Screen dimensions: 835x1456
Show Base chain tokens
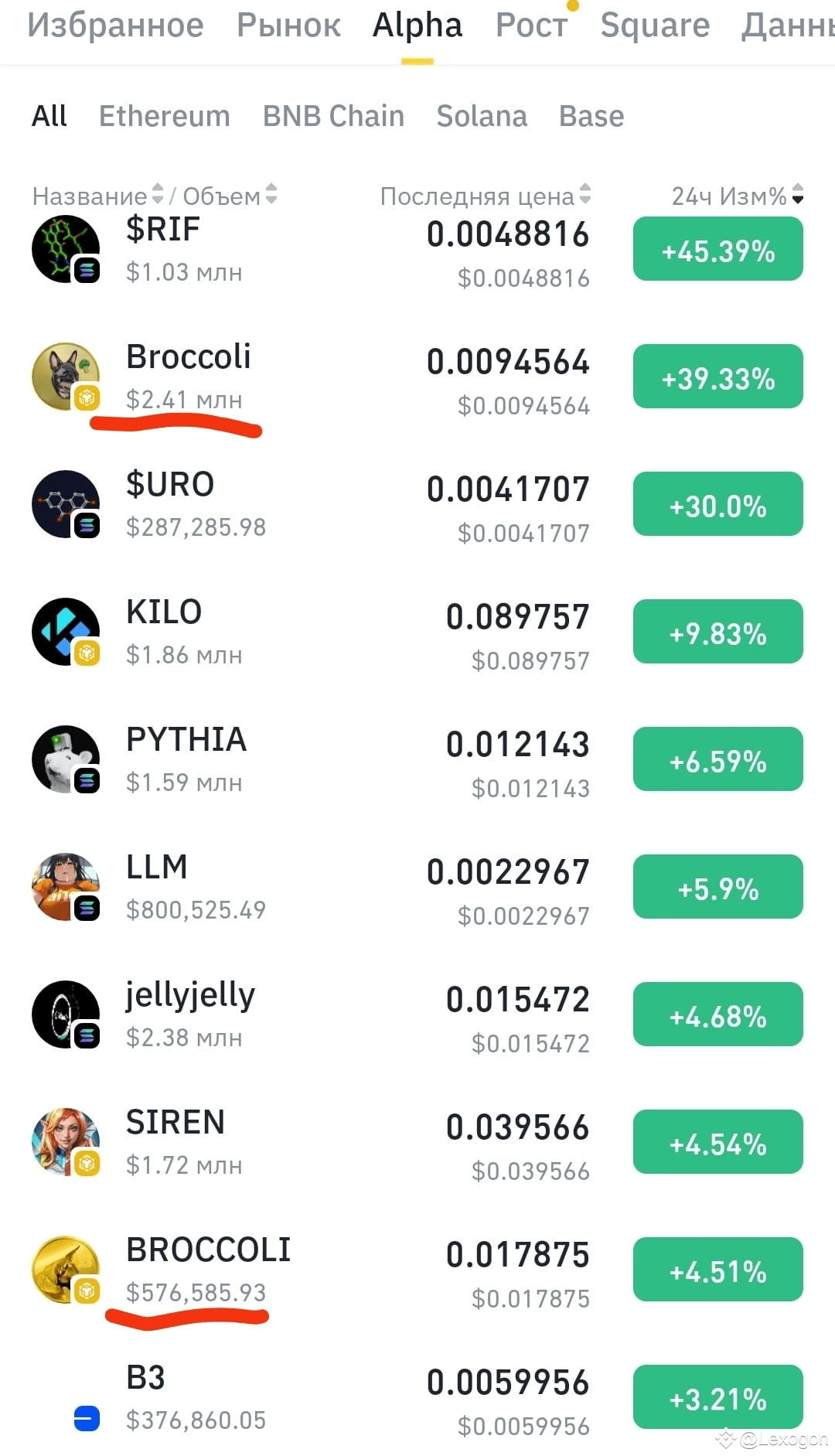coord(591,116)
